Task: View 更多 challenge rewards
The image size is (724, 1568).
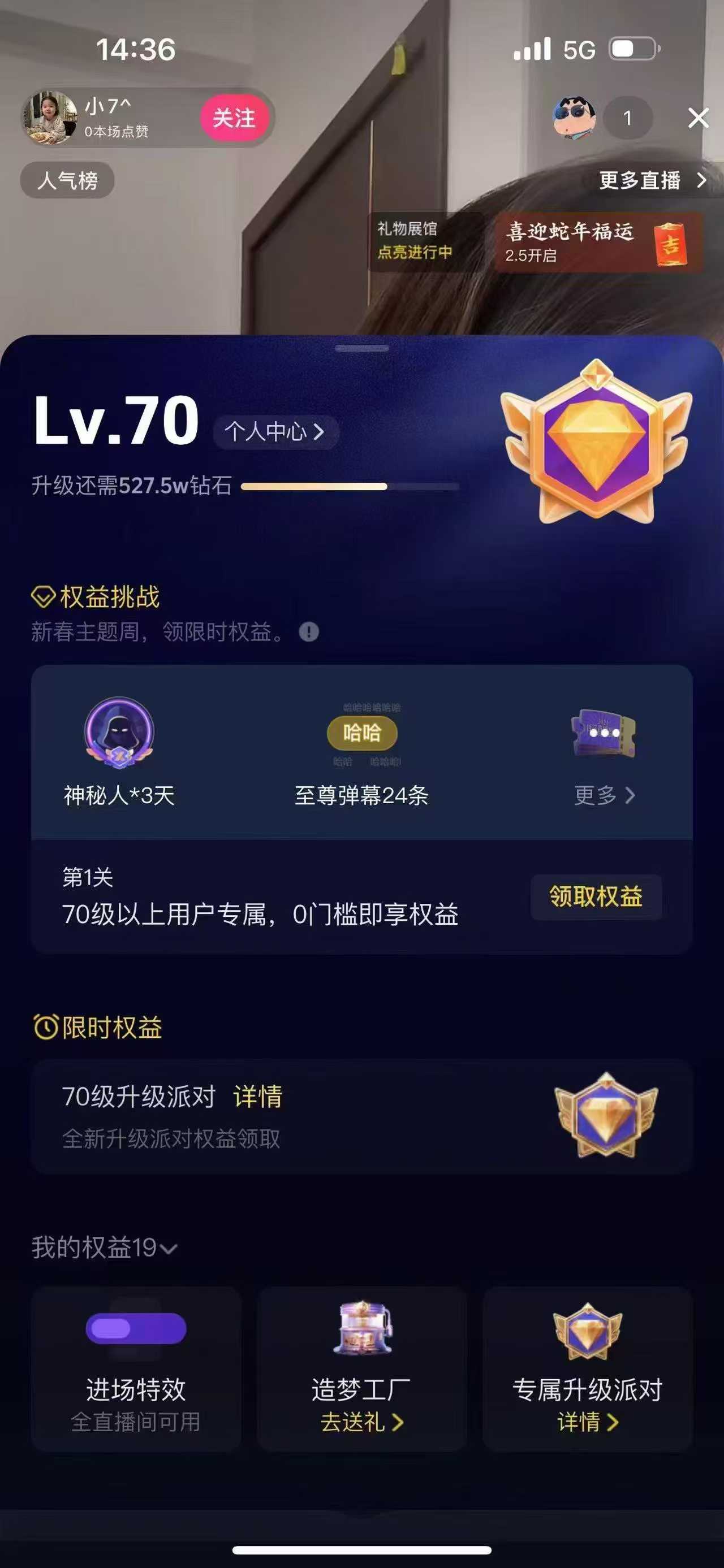Action: pyautogui.click(x=604, y=795)
